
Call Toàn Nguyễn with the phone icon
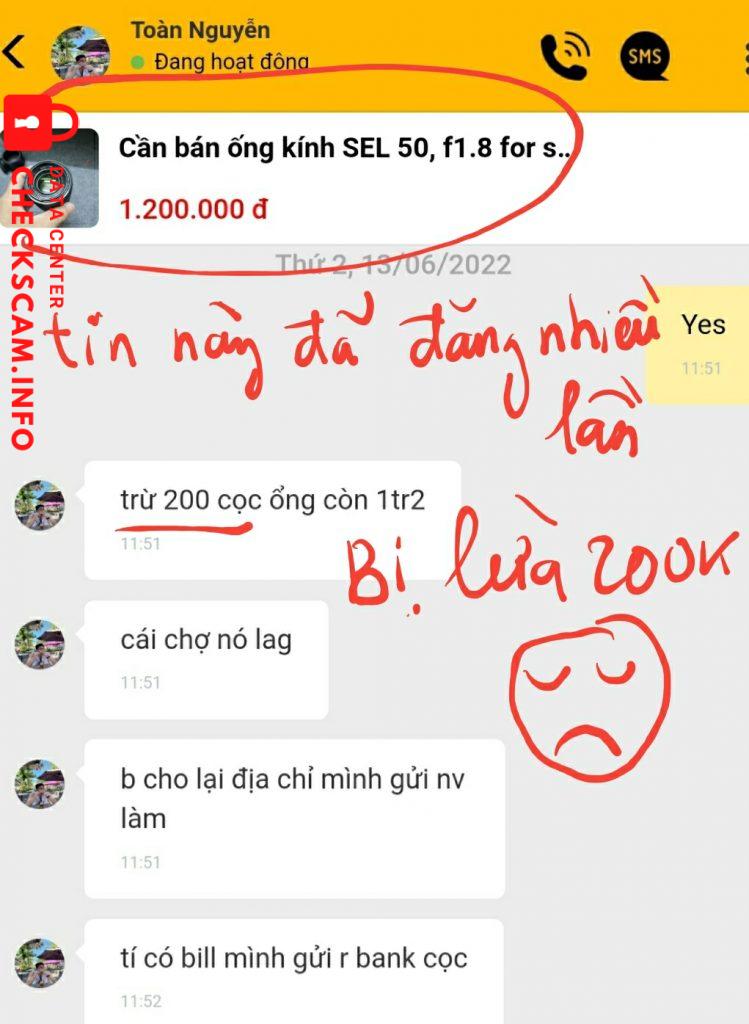pos(563,56)
